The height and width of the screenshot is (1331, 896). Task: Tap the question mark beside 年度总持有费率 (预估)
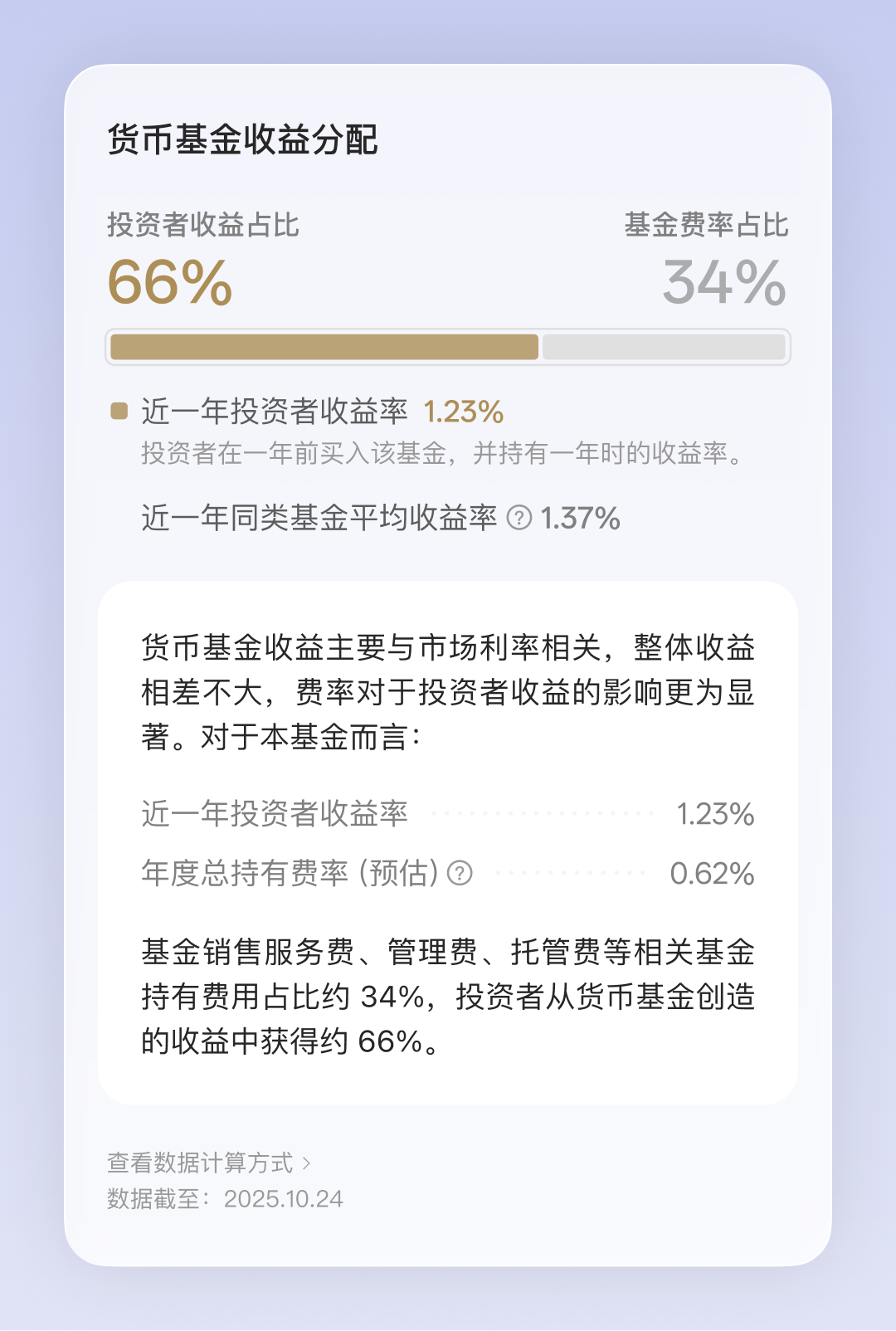tap(460, 873)
